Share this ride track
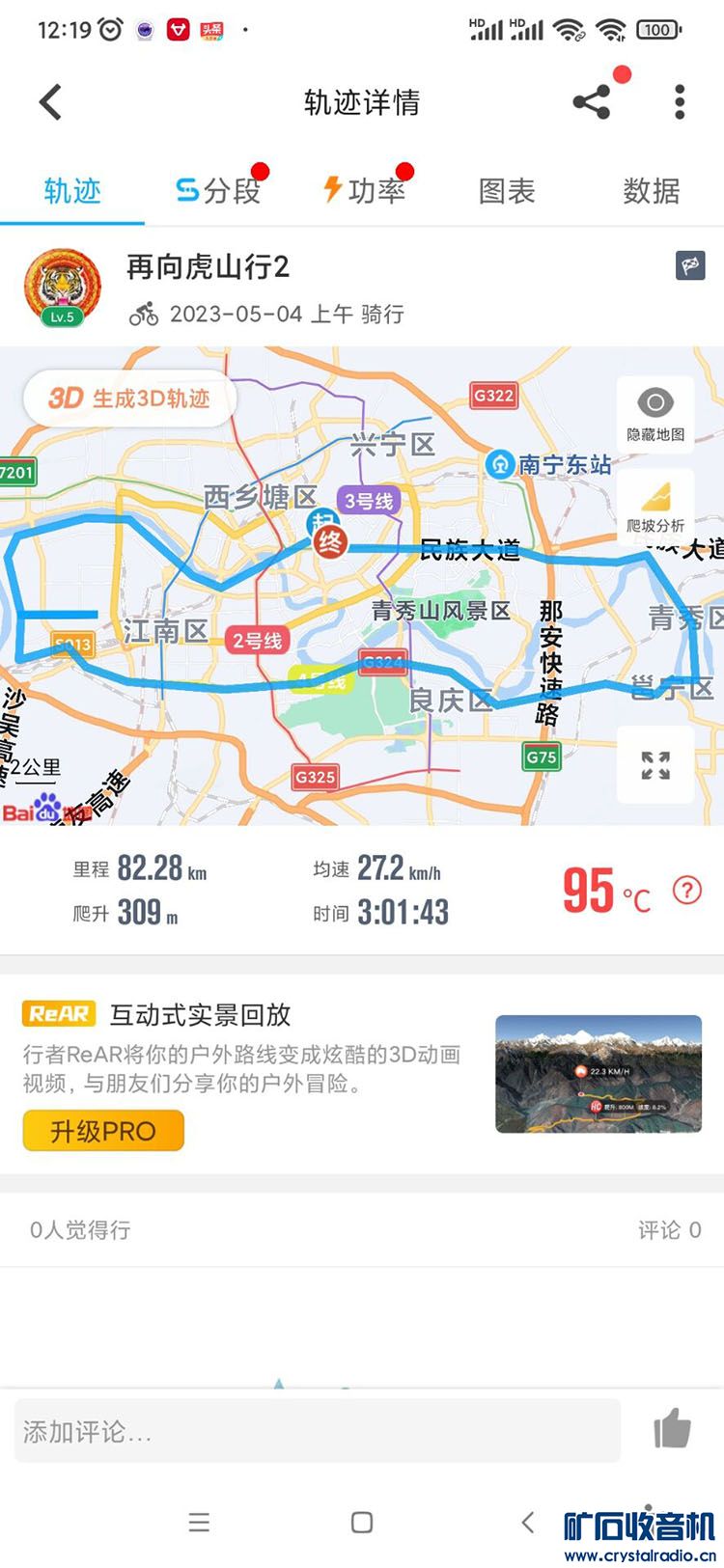724x1568 pixels. (x=592, y=101)
